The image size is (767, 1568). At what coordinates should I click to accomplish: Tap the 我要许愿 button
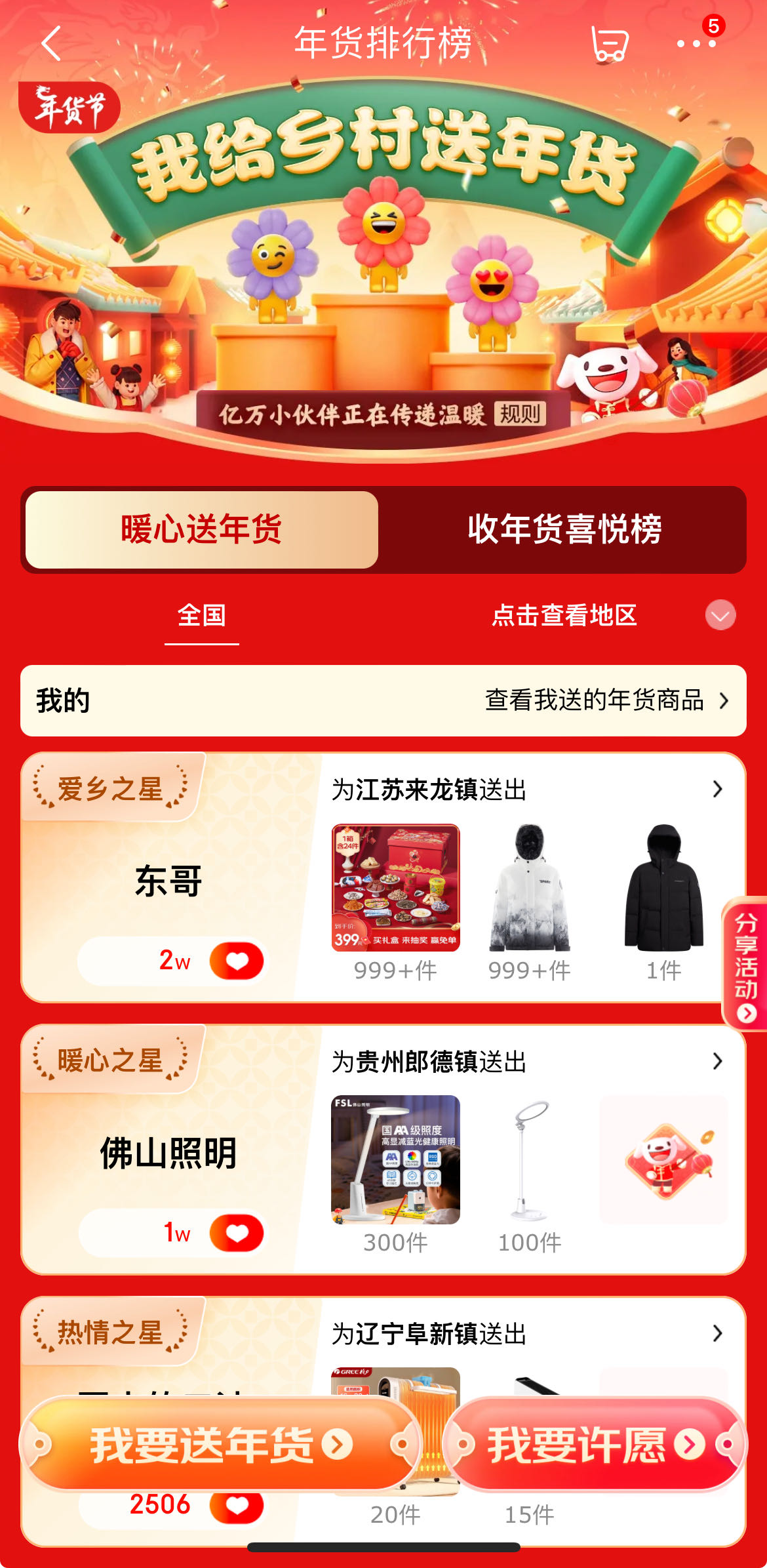click(x=594, y=1444)
